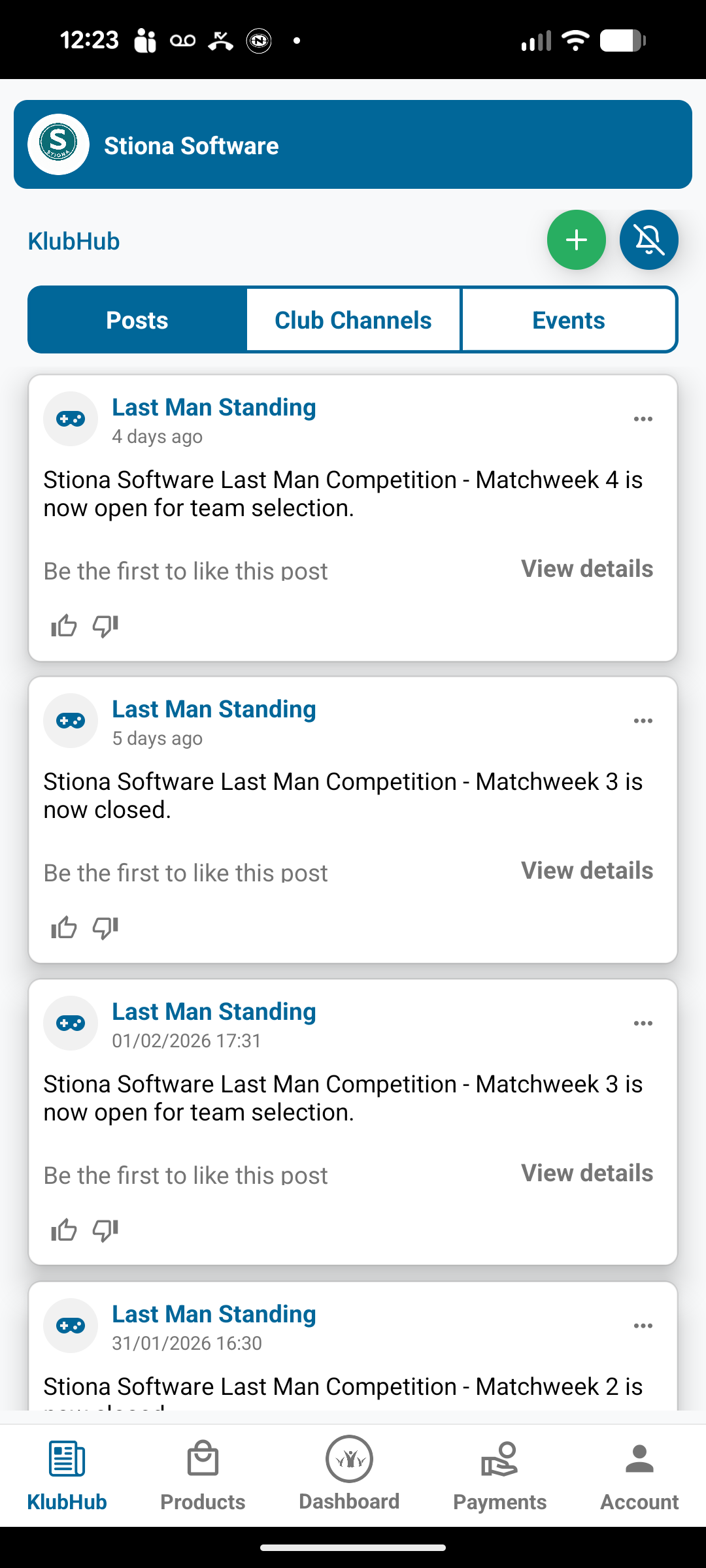Open the Account icon
Viewport: 706px width, 1568px height.
tap(639, 1459)
